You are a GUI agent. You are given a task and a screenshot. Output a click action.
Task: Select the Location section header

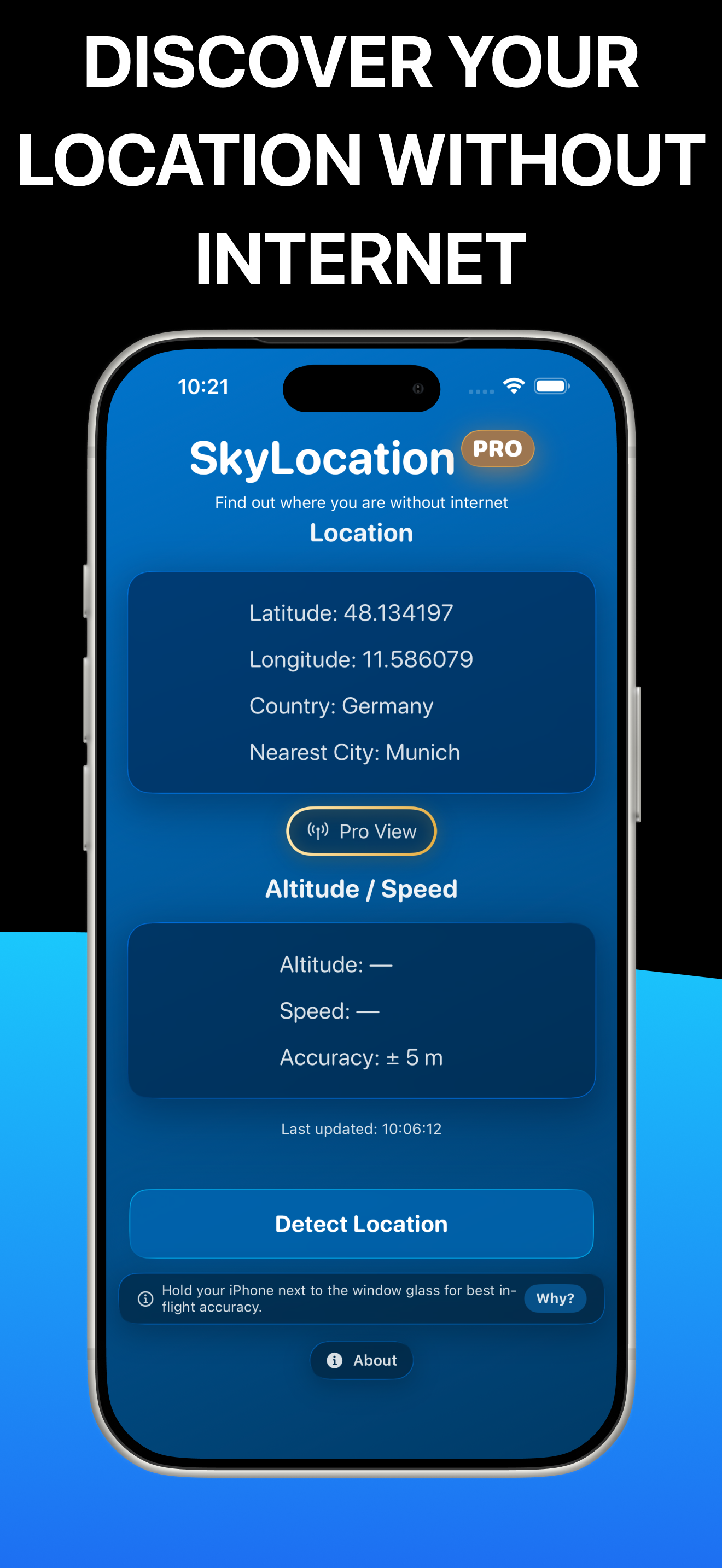(x=361, y=533)
